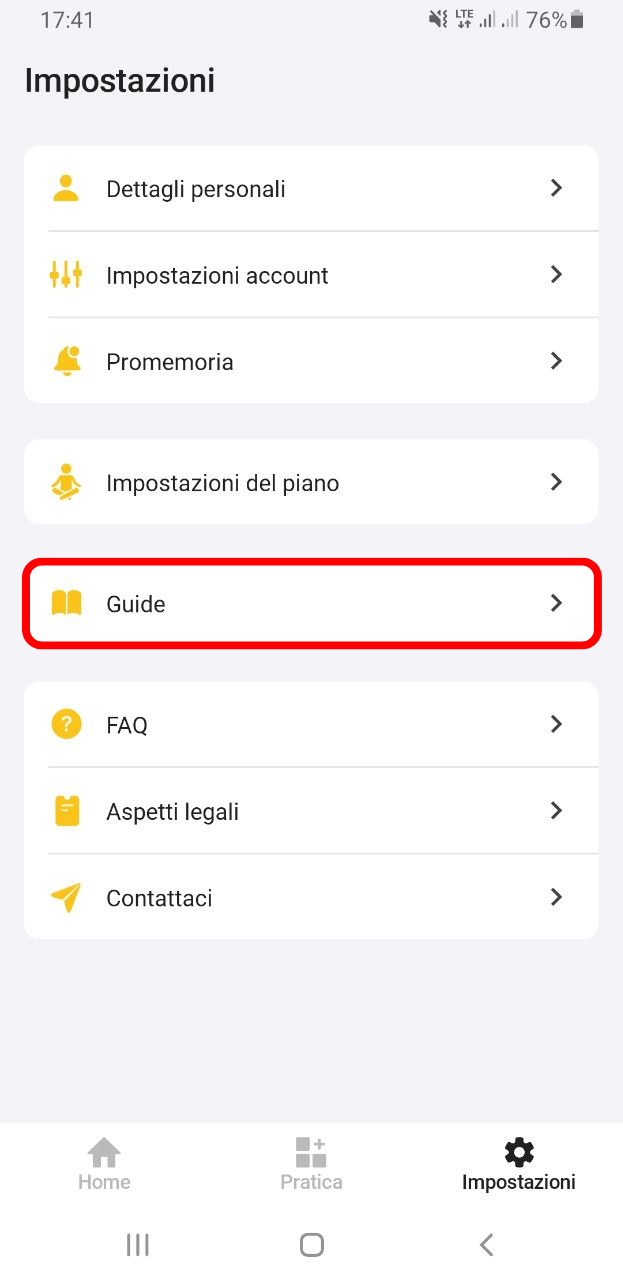Open Aspetti legali
Screen dimensions: 623x1280
coord(311,811)
